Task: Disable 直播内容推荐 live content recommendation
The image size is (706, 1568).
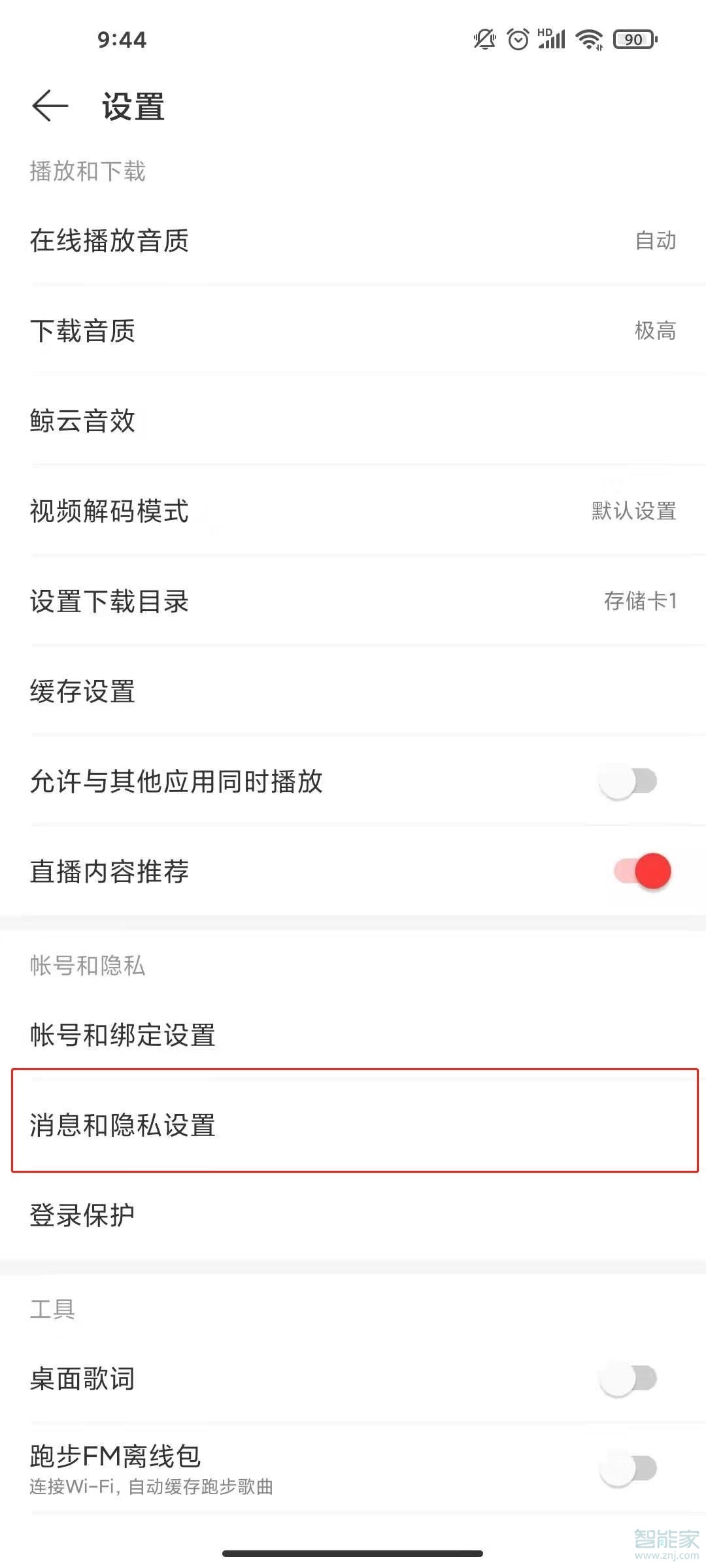Action: (x=639, y=870)
